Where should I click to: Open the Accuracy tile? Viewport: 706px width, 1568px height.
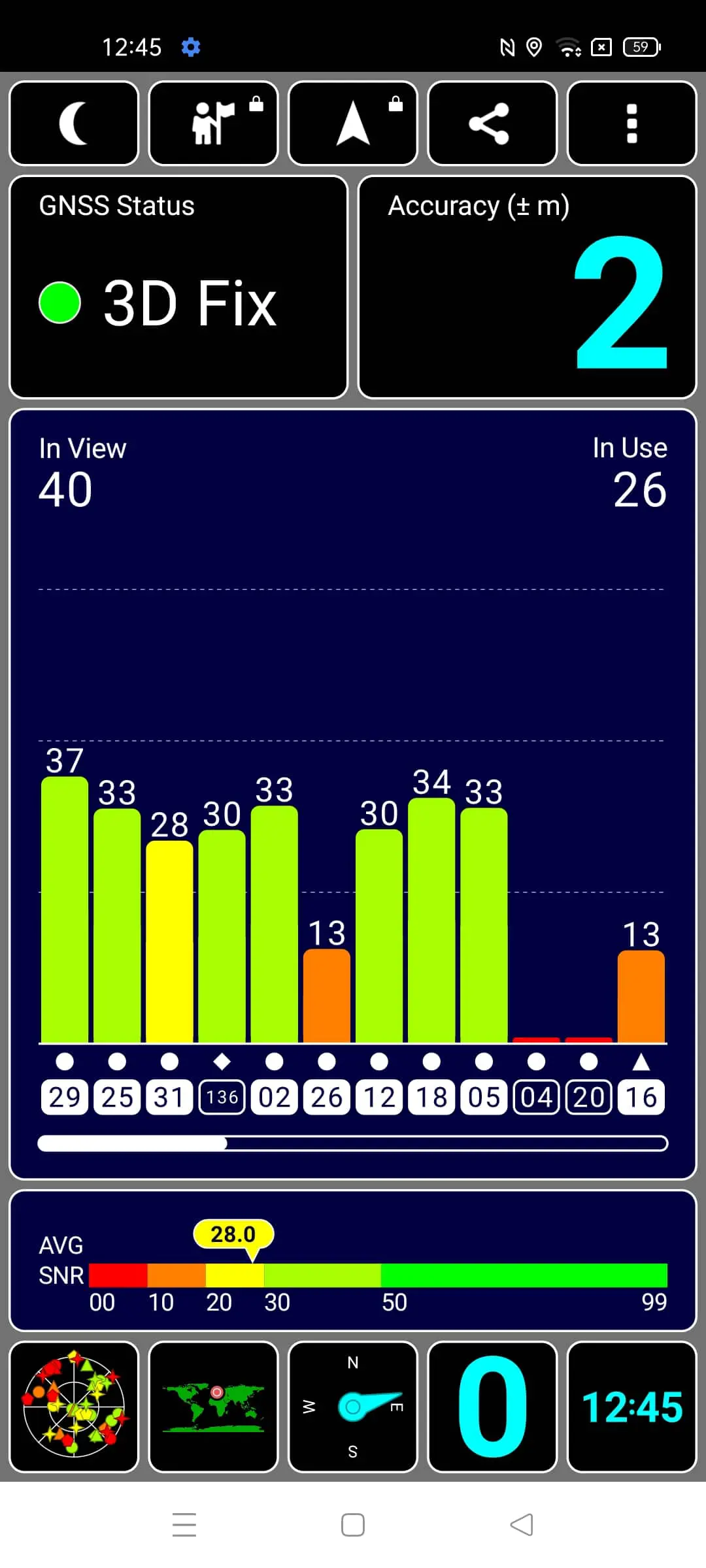(x=528, y=287)
